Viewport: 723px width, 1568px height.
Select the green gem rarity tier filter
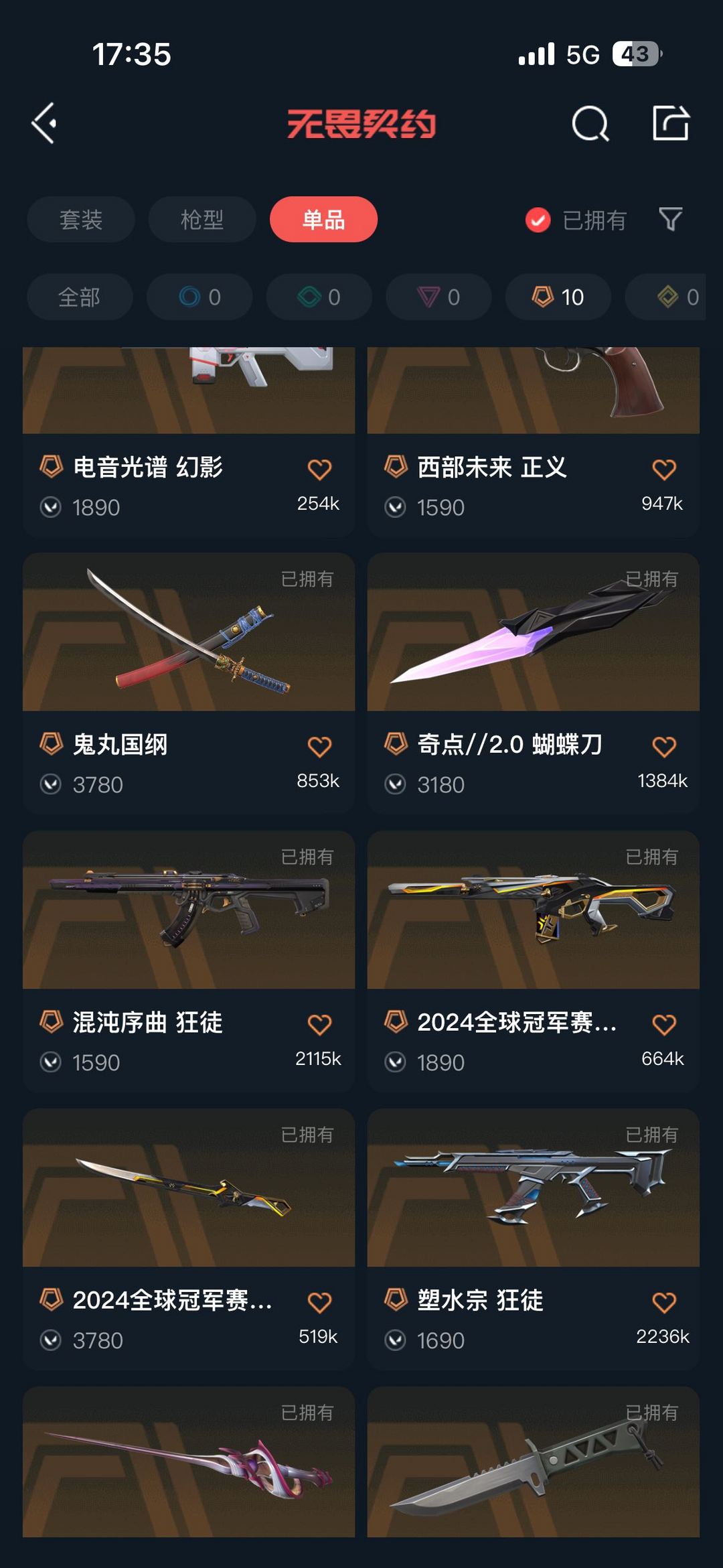click(x=318, y=297)
